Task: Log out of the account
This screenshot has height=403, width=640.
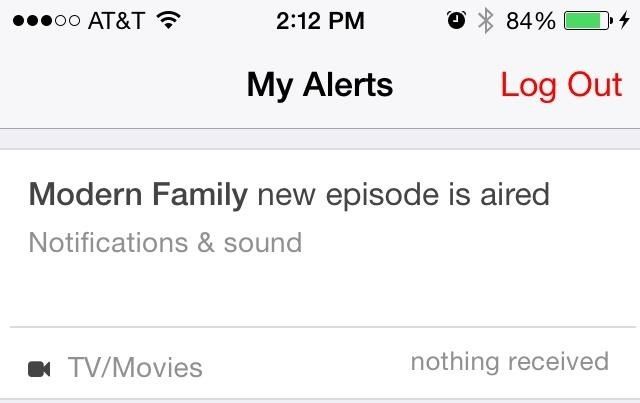Action: pyautogui.click(x=561, y=85)
